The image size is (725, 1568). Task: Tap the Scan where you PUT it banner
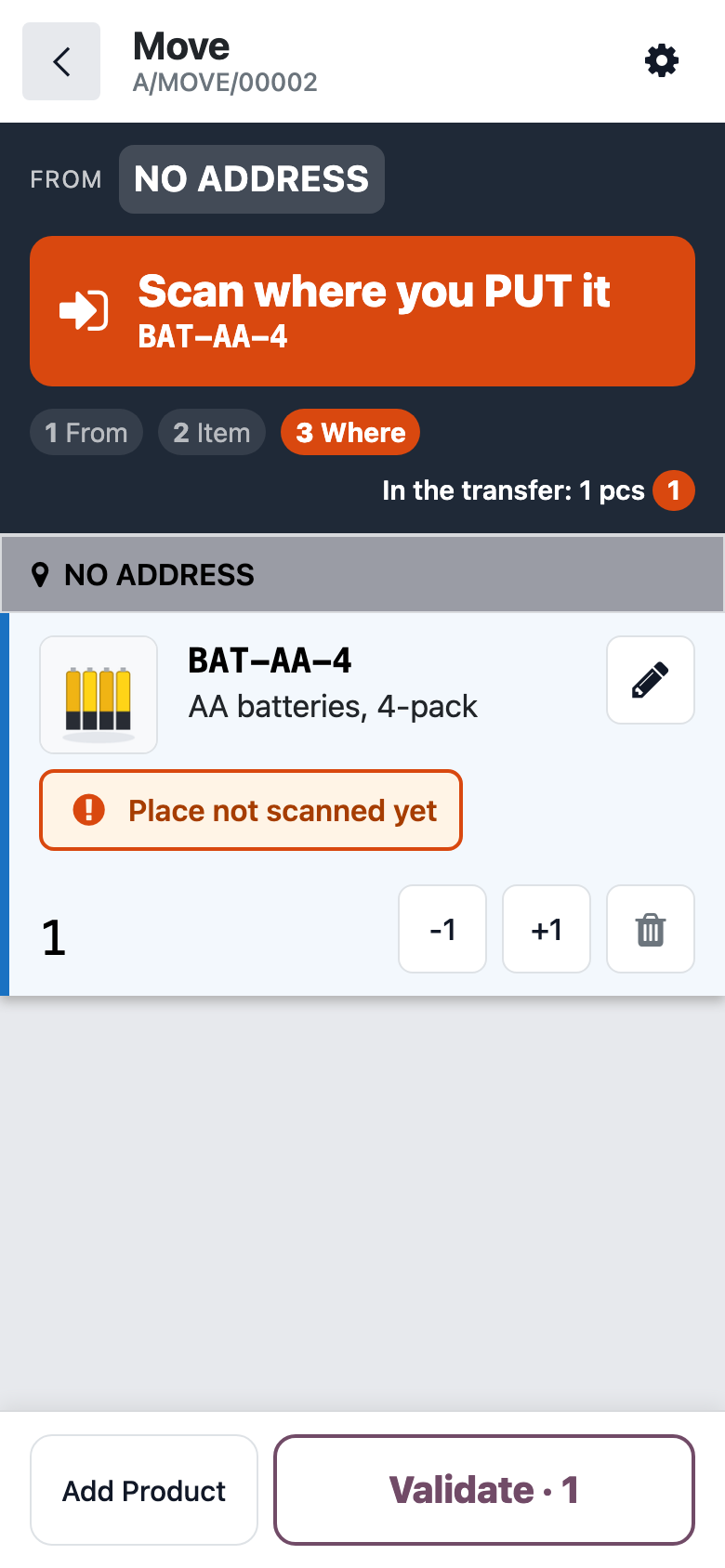click(362, 311)
